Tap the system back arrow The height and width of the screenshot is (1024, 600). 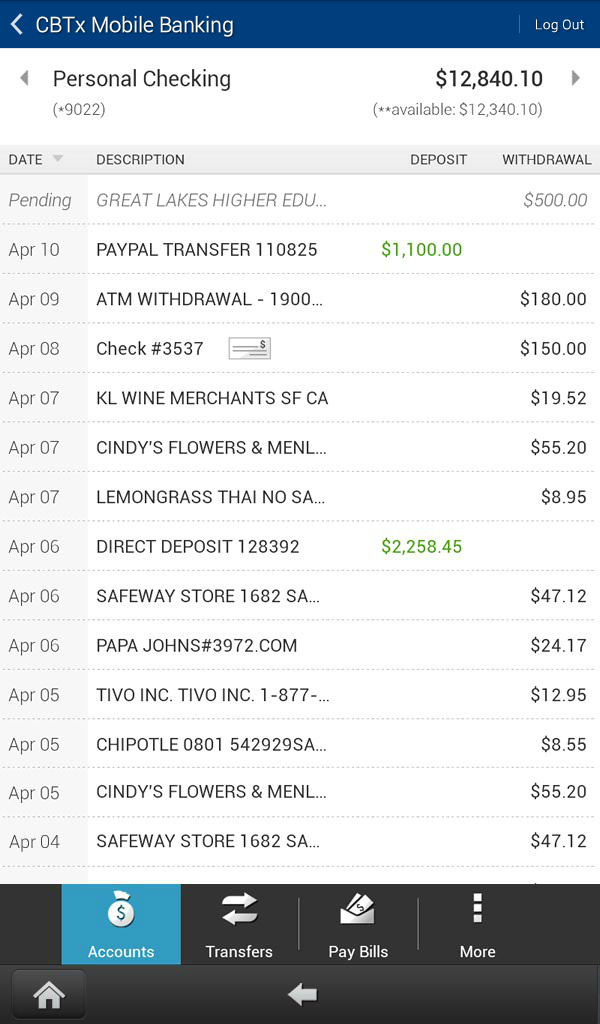(x=302, y=994)
